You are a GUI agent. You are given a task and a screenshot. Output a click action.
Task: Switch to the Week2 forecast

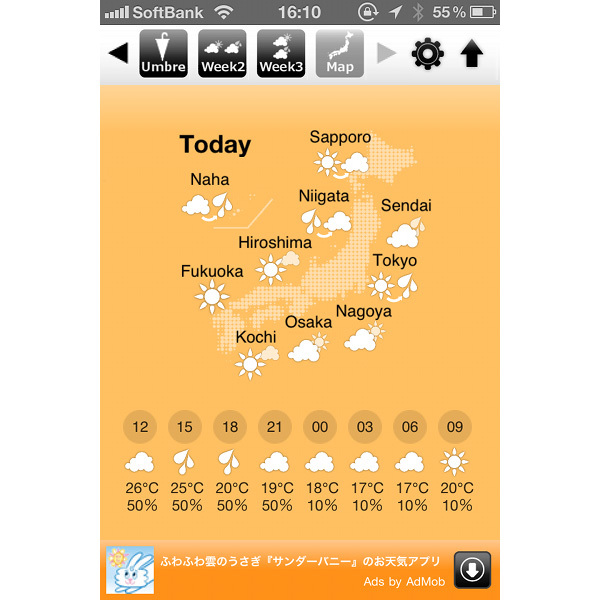pos(223,53)
